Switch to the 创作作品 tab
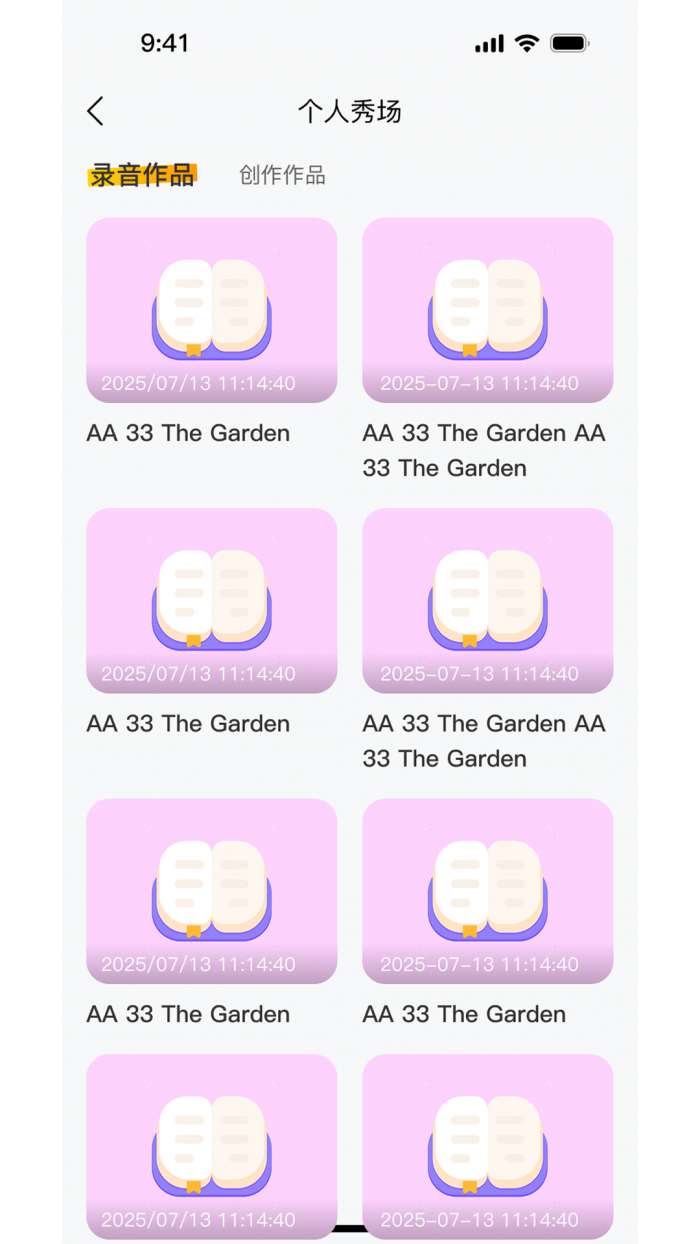The image size is (700, 1244). click(282, 176)
